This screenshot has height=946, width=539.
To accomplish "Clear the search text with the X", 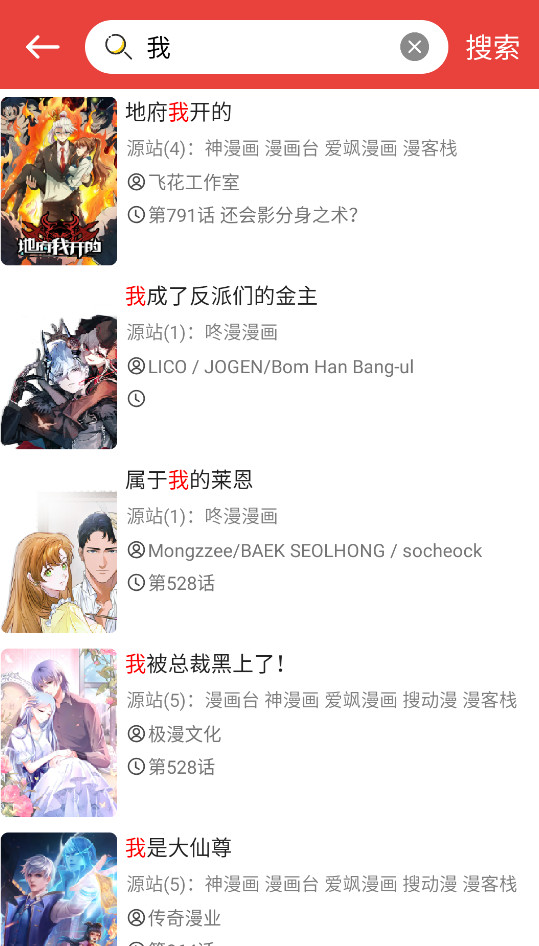I will (414, 47).
